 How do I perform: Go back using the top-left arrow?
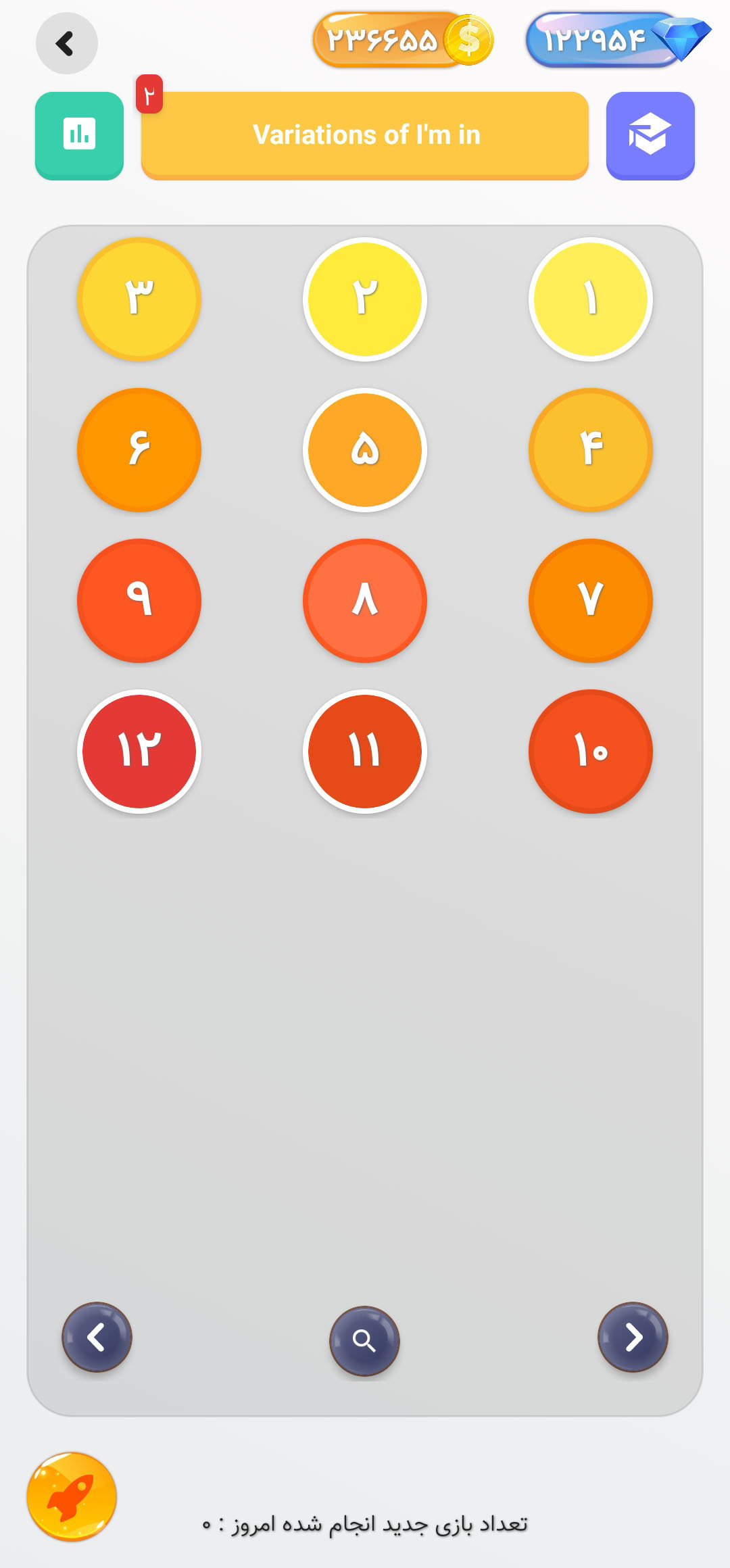coord(66,44)
